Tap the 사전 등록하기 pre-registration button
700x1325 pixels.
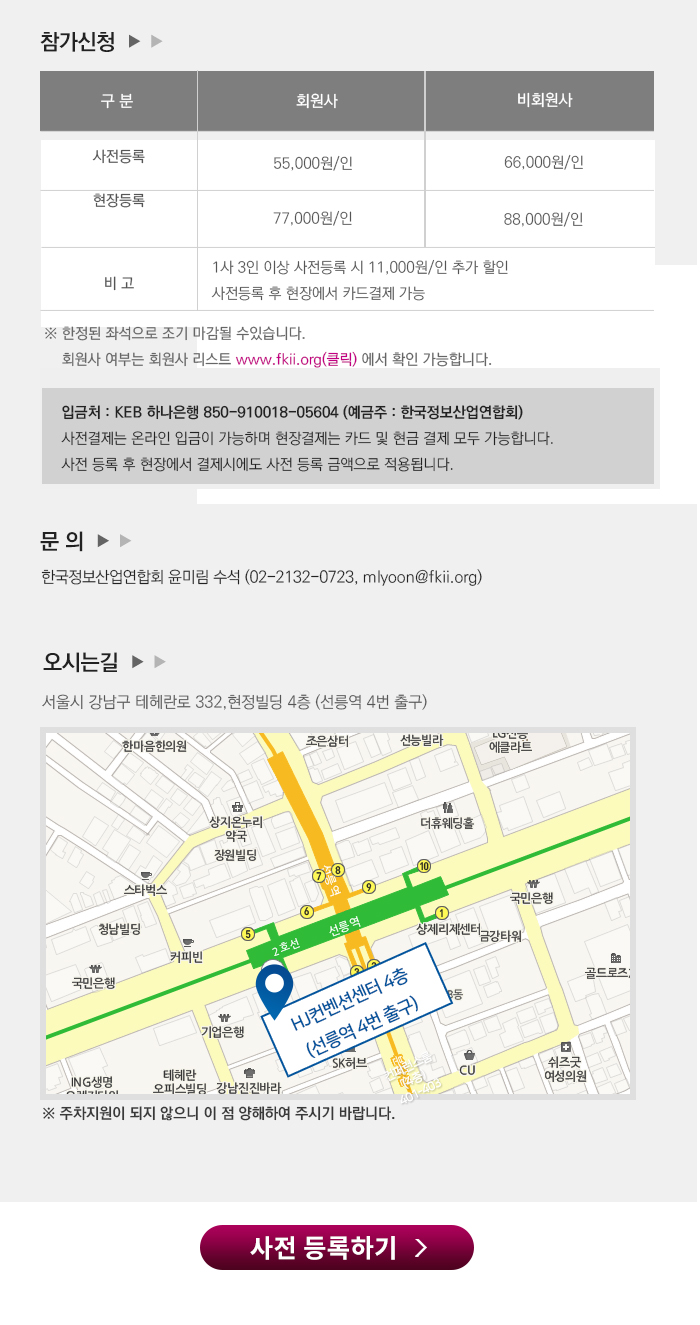tap(337, 1247)
